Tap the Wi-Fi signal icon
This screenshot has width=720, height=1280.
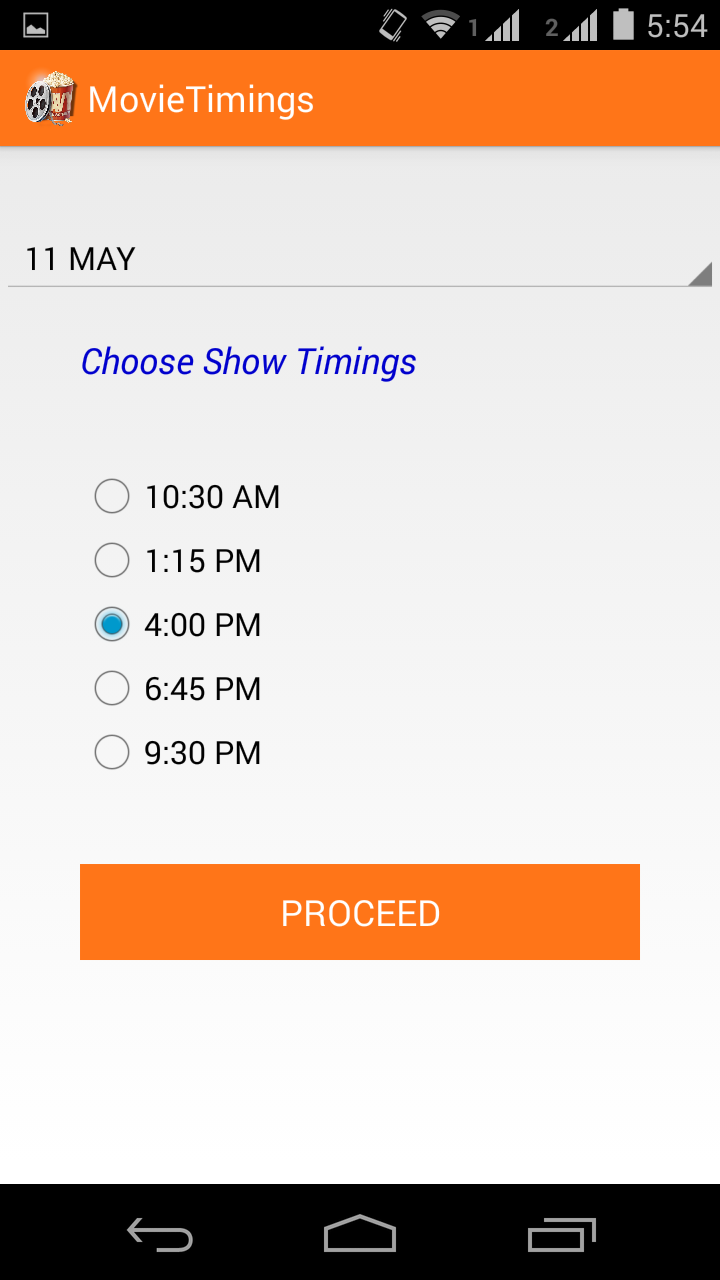[441, 23]
